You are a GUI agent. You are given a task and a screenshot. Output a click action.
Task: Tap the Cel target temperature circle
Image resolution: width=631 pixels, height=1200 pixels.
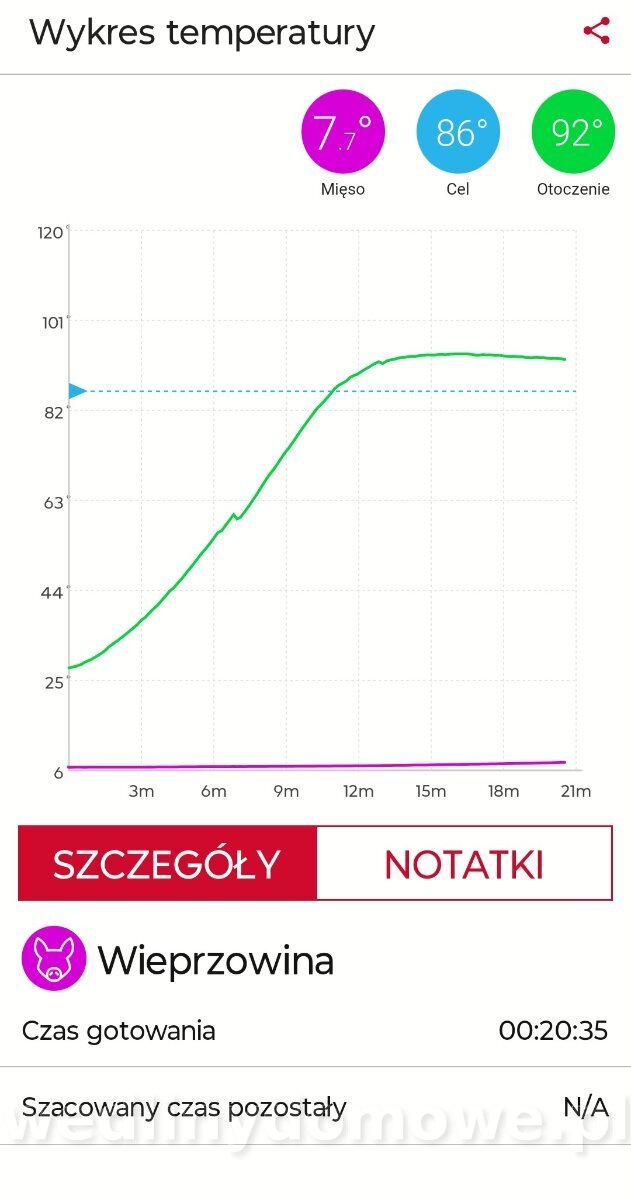(x=458, y=131)
